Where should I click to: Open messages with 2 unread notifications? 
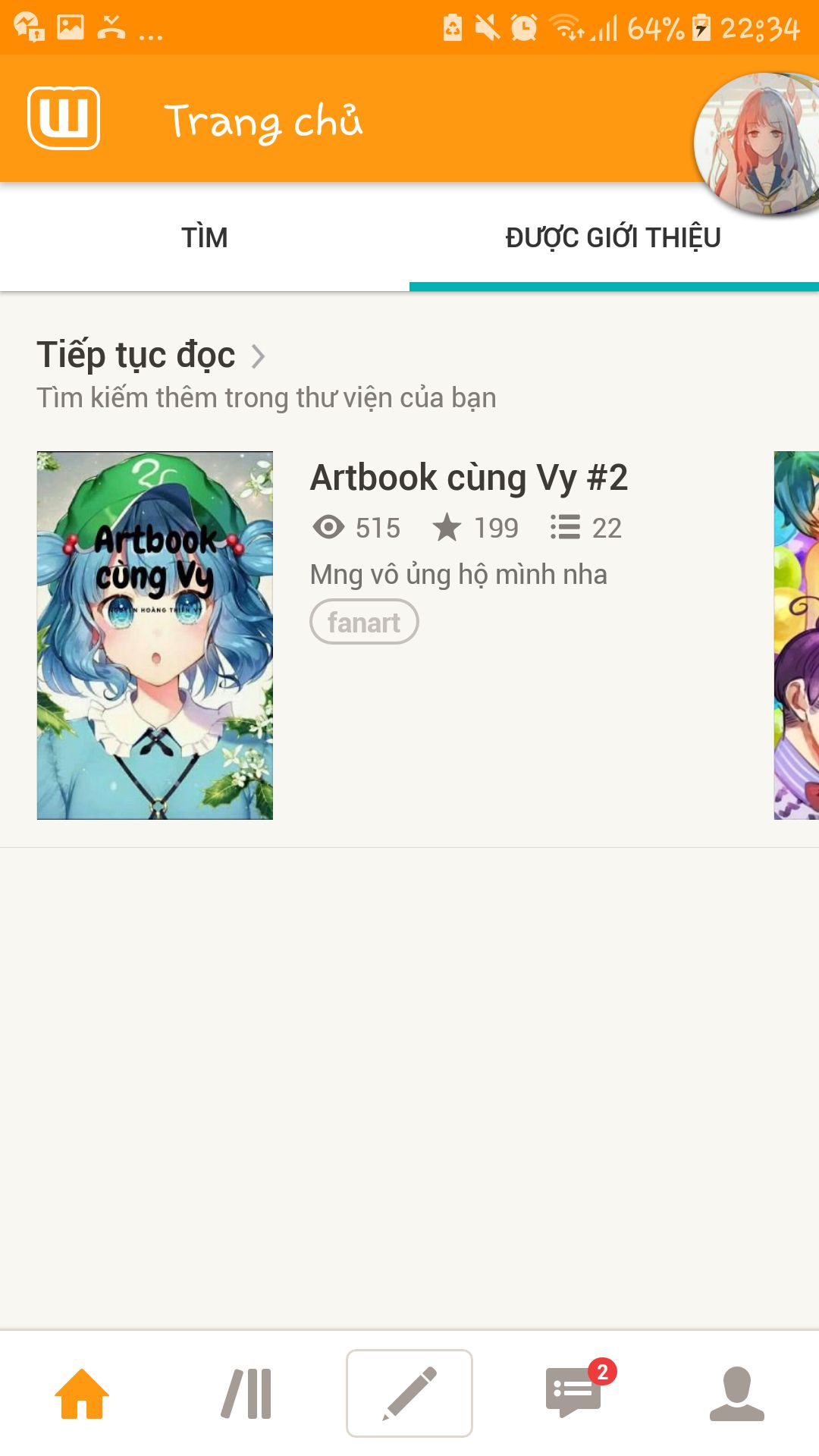click(x=575, y=1394)
